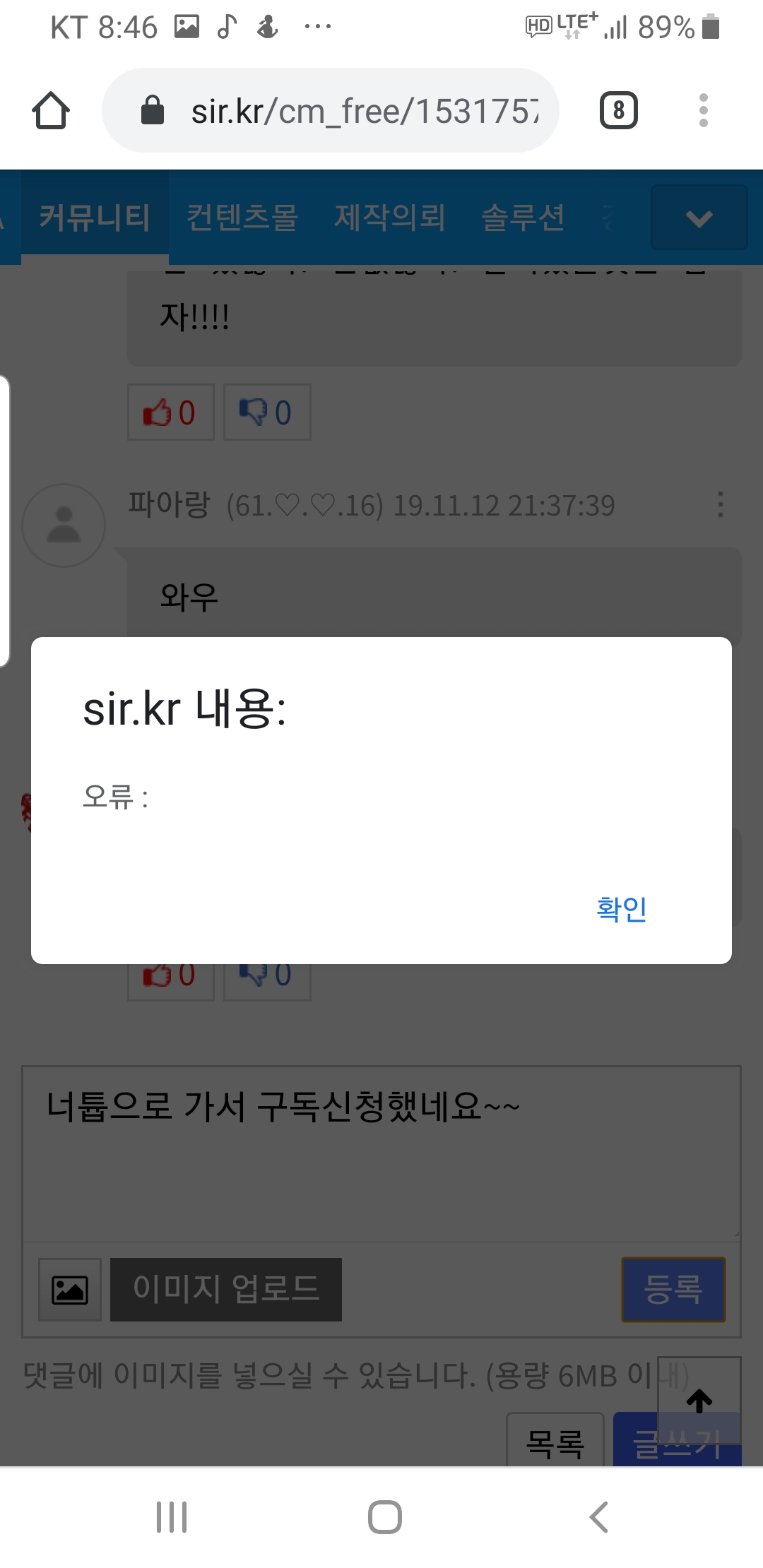The width and height of the screenshot is (763, 1568).
Task: Dismiss the error dialog with 확인
Action: [x=621, y=908]
